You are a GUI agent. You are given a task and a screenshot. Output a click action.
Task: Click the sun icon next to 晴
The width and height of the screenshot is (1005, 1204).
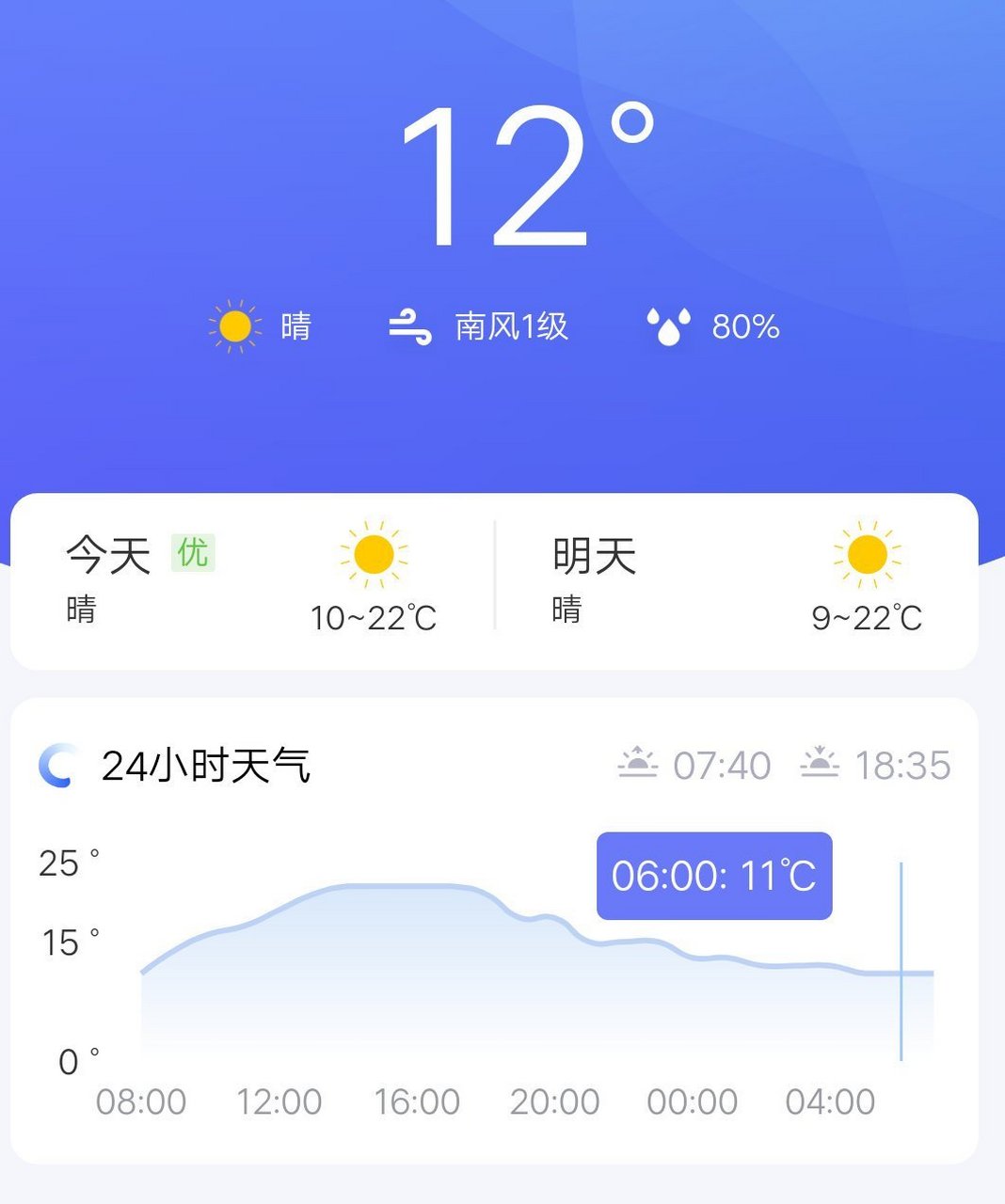pos(234,325)
